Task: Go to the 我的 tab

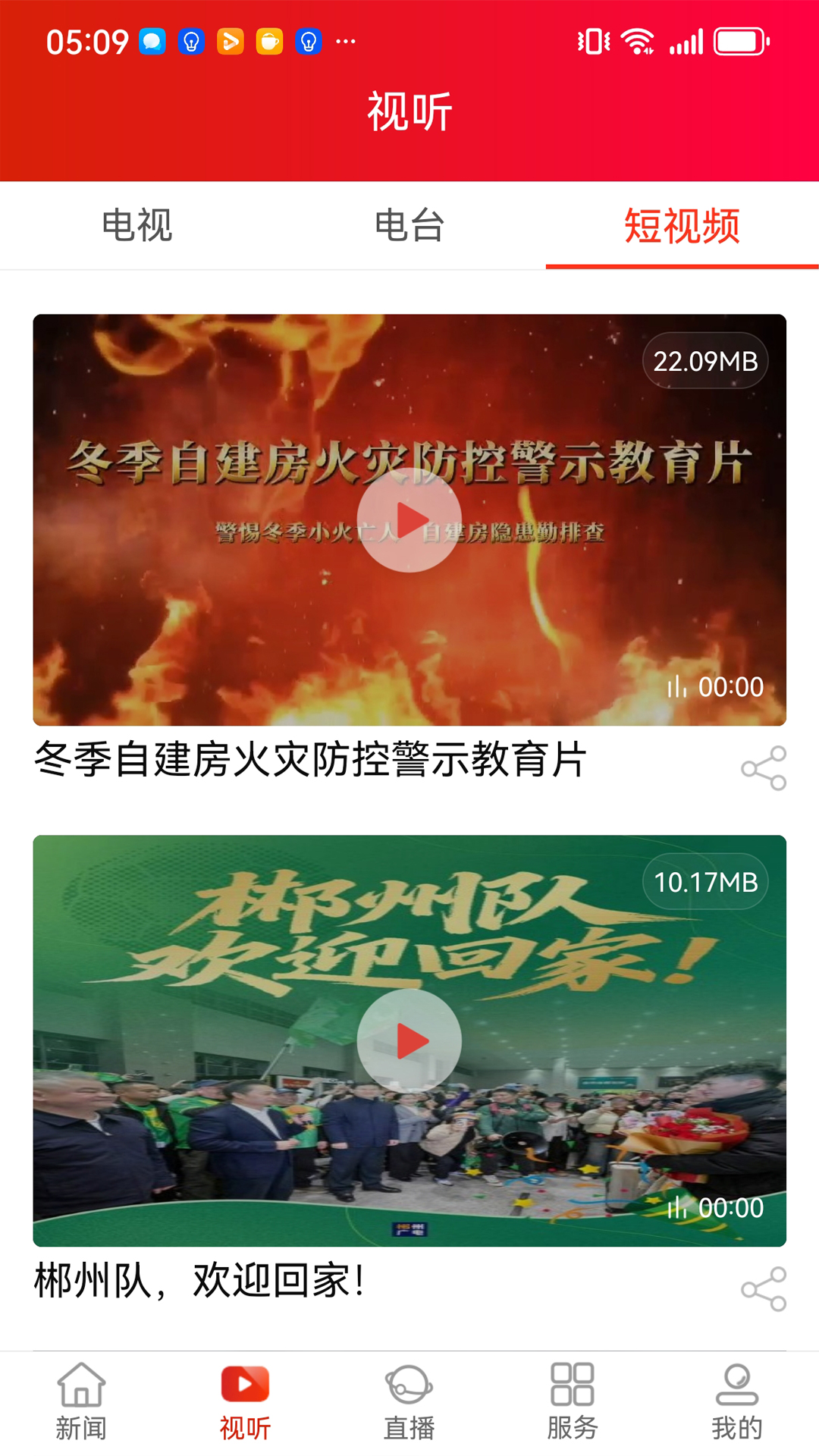Action: [736, 1401]
